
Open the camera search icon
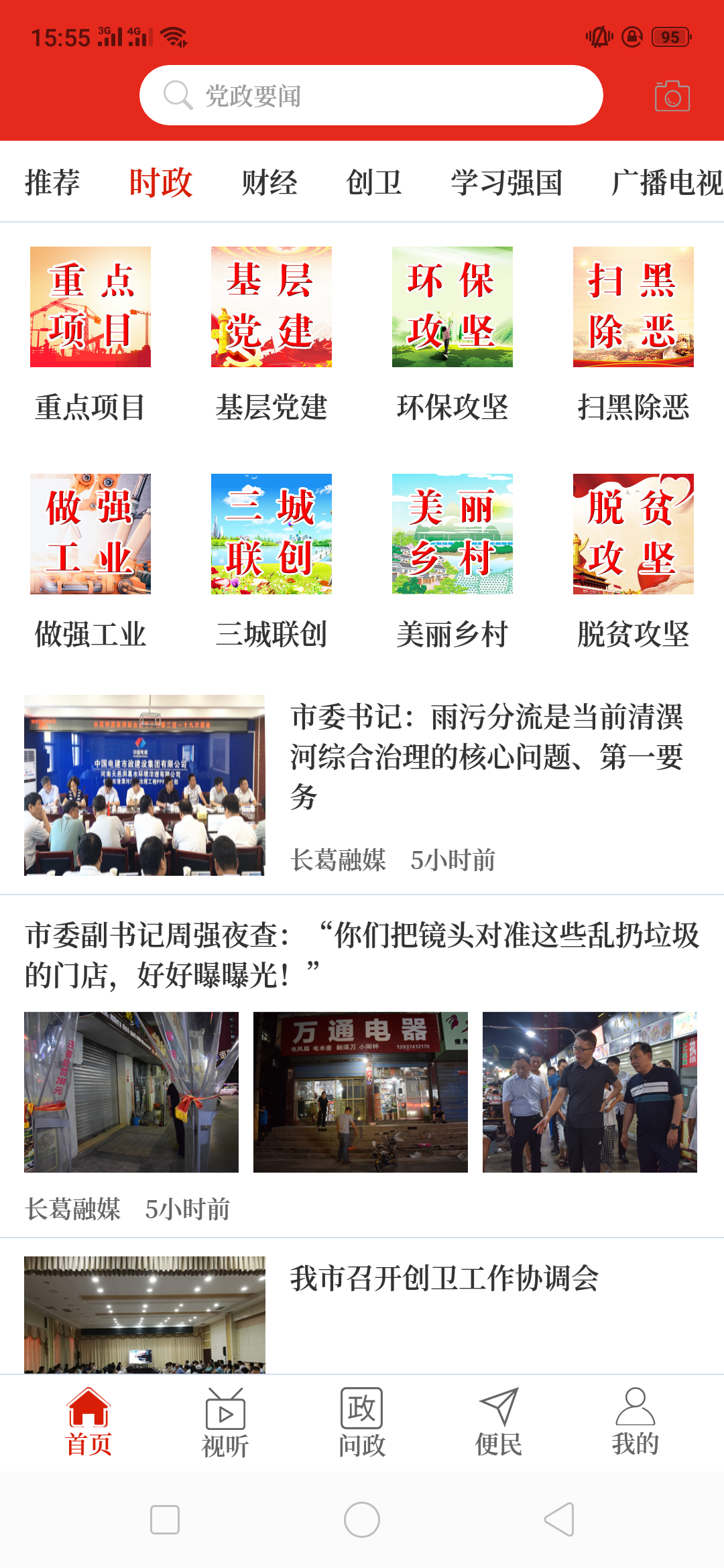[672, 95]
